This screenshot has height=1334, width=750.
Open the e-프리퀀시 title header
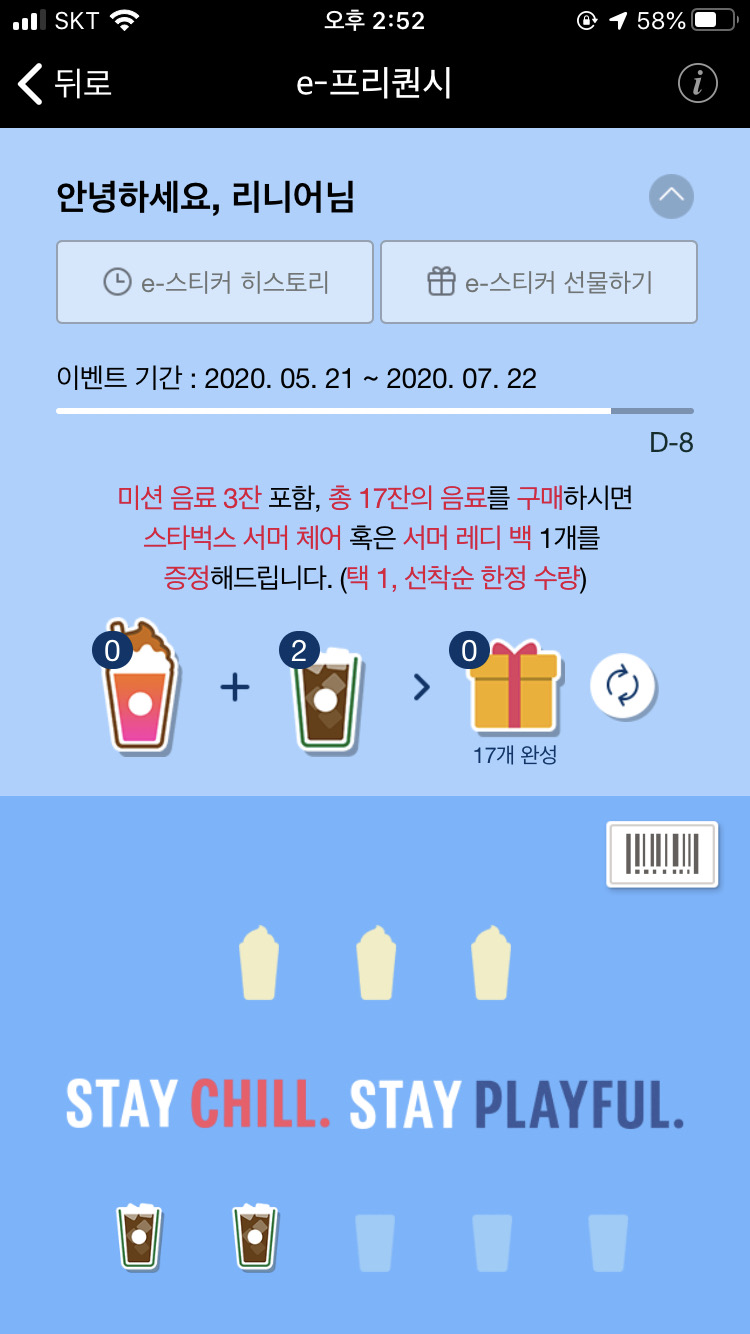point(375,85)
